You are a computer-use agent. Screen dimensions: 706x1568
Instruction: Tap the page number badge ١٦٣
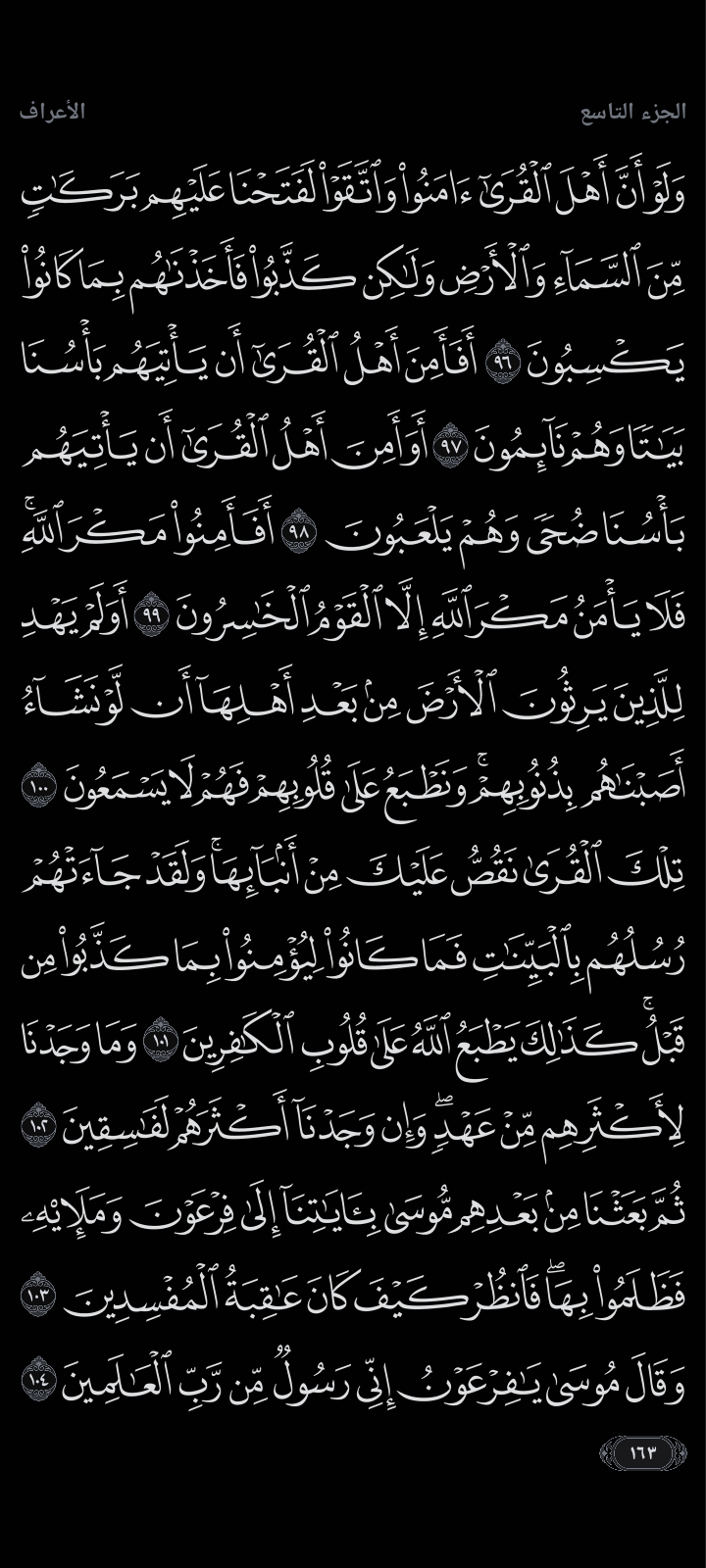[642, 1452]
